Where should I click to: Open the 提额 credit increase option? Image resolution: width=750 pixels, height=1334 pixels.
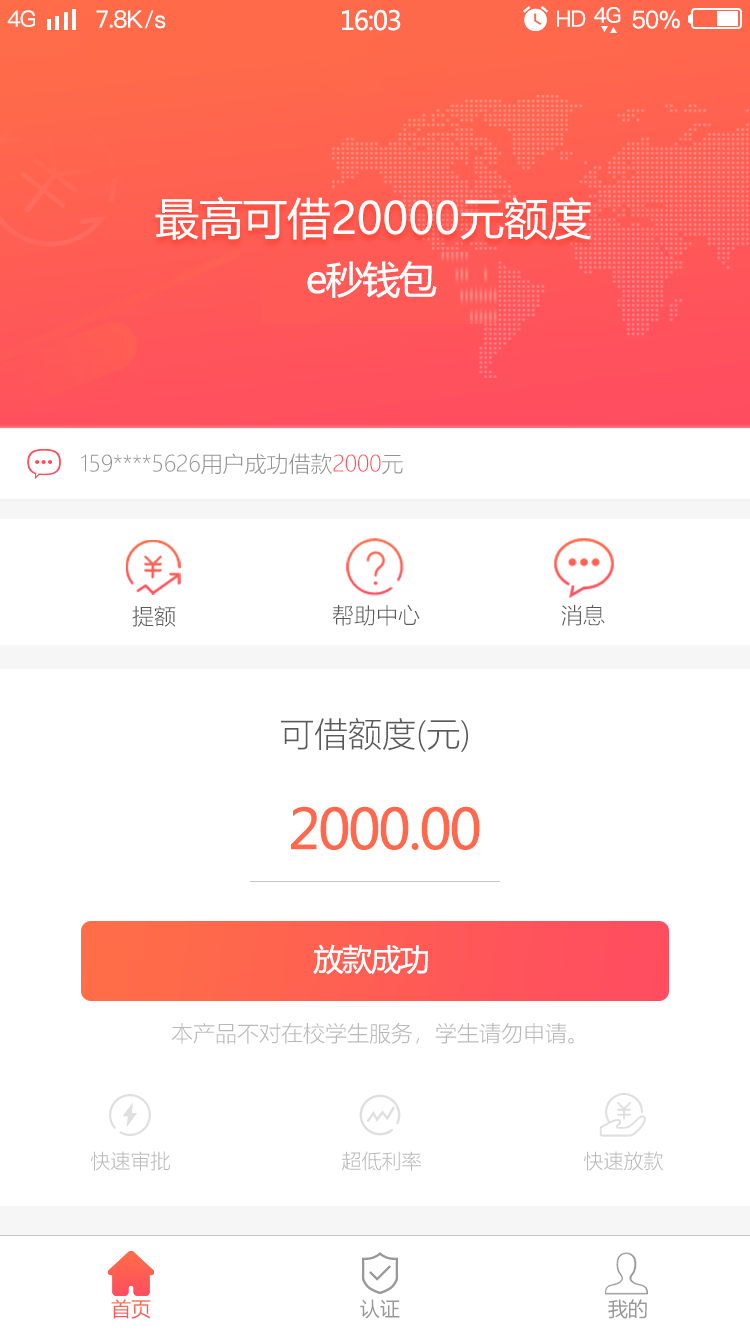153,583
